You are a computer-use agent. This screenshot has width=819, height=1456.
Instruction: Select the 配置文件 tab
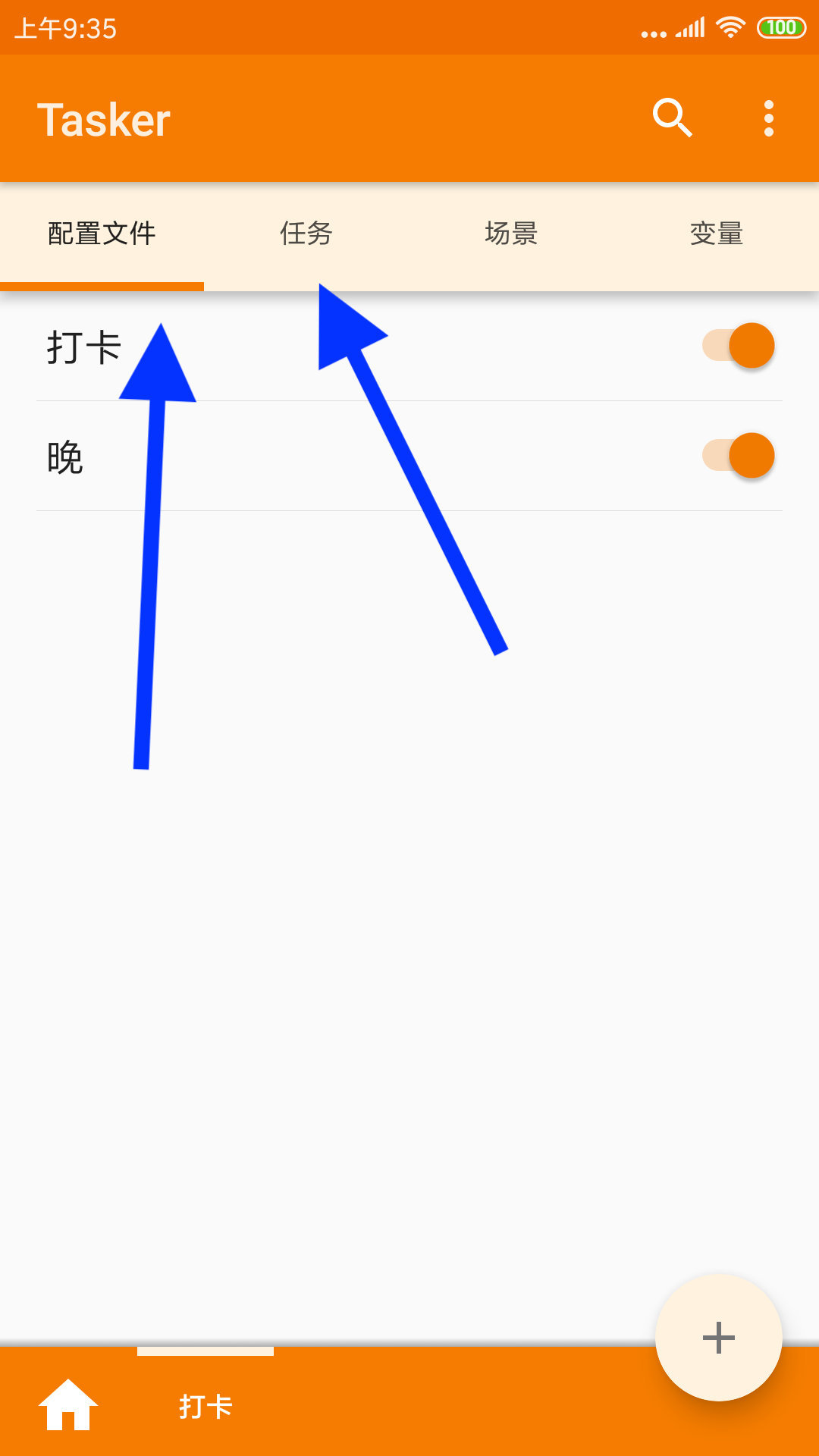click(x=102, y=234)
